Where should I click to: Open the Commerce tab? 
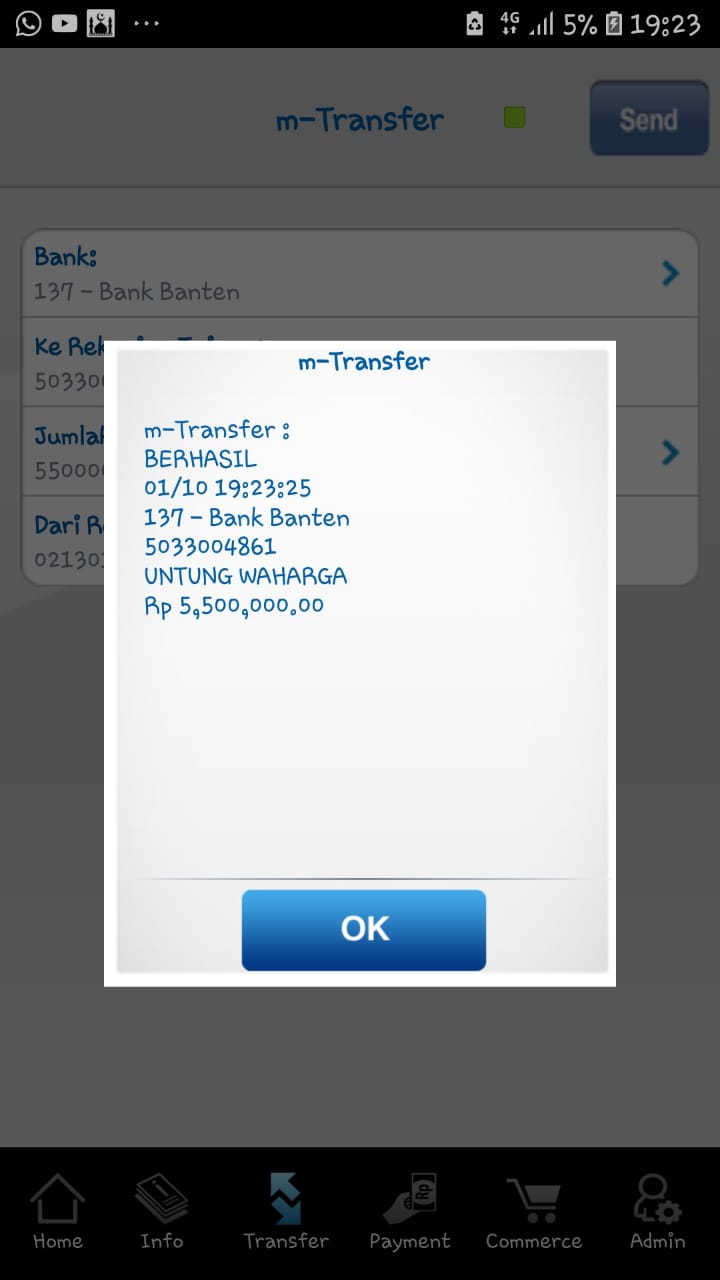click(x=533, y=1211)
